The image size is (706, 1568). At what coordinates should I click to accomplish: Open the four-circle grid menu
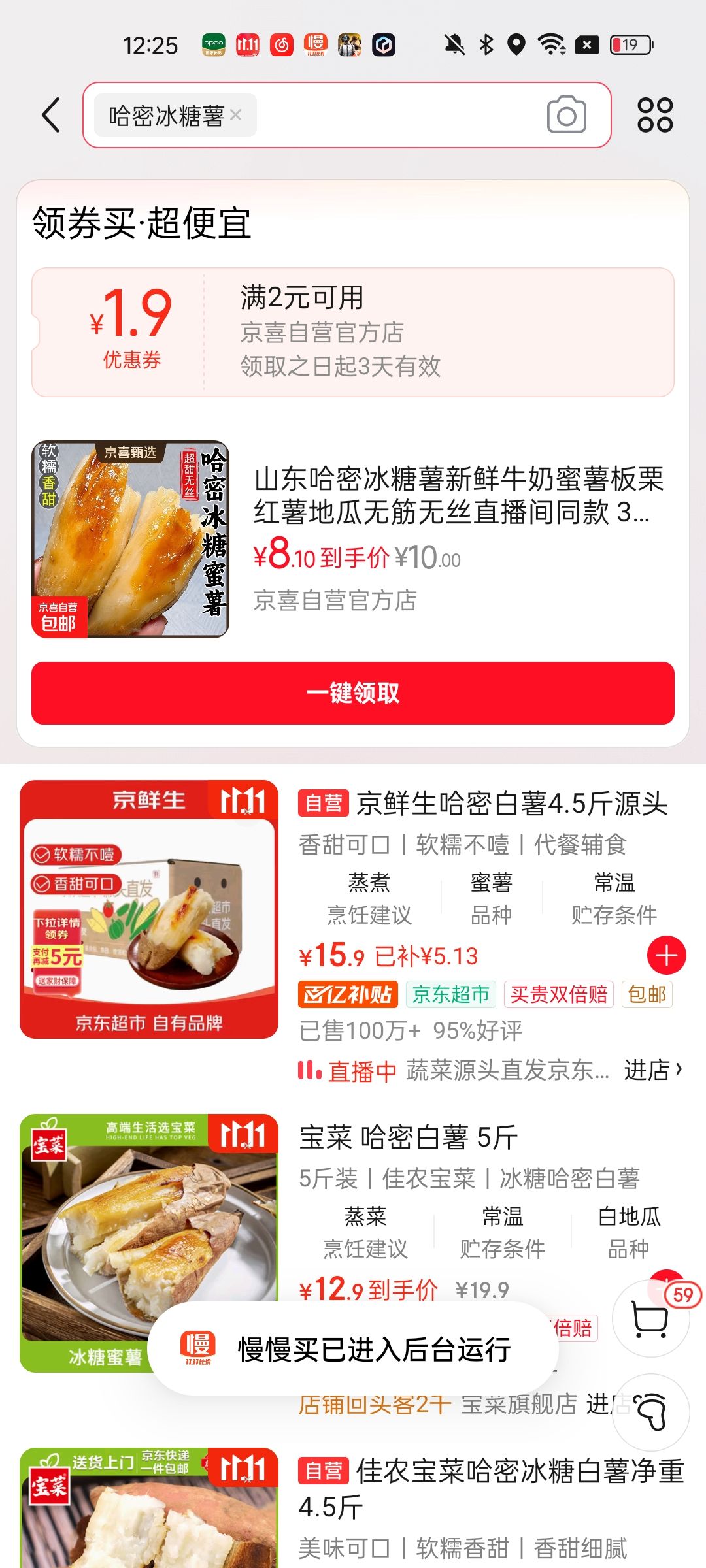point(654,115)
